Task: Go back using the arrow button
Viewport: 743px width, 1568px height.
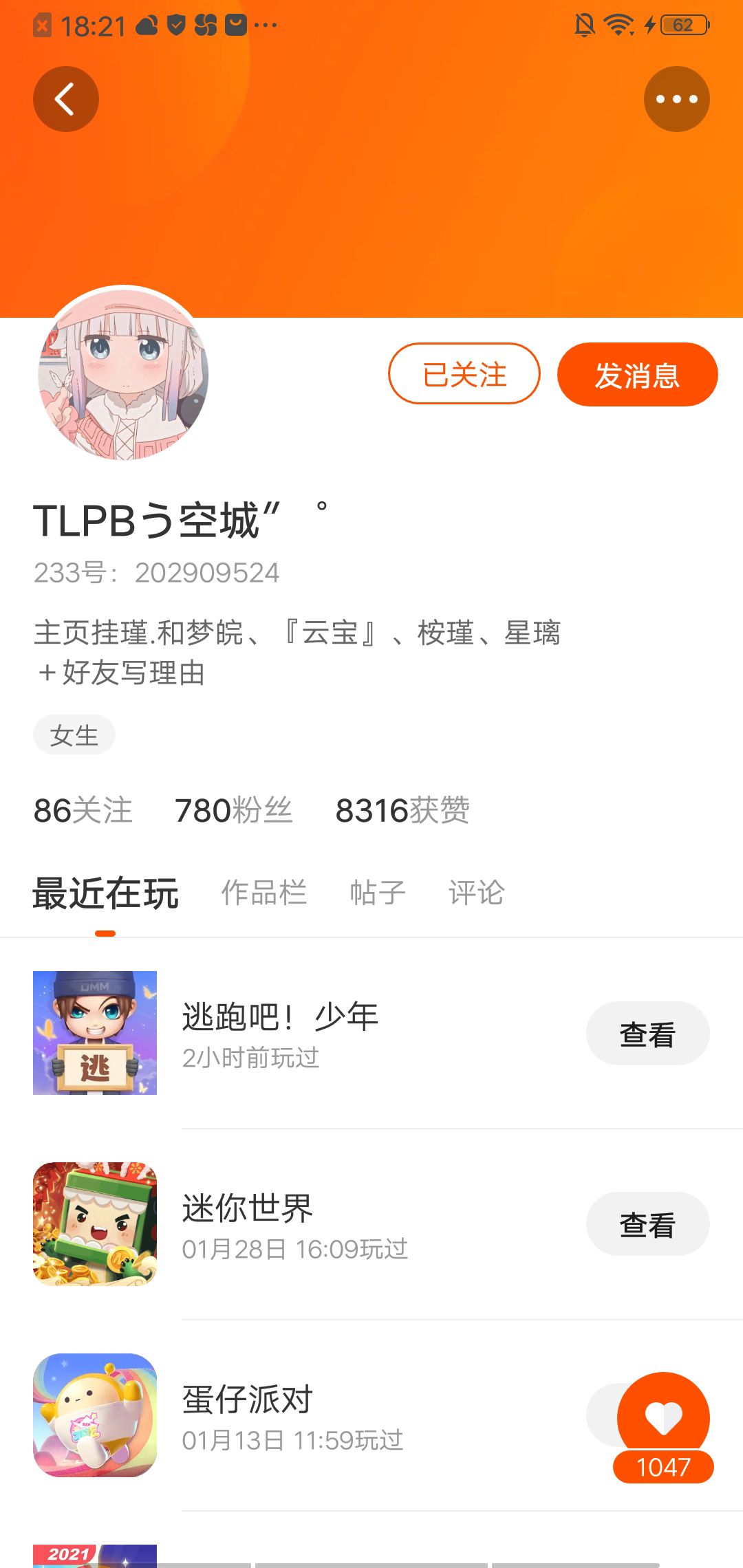Action: click(66, 99)
